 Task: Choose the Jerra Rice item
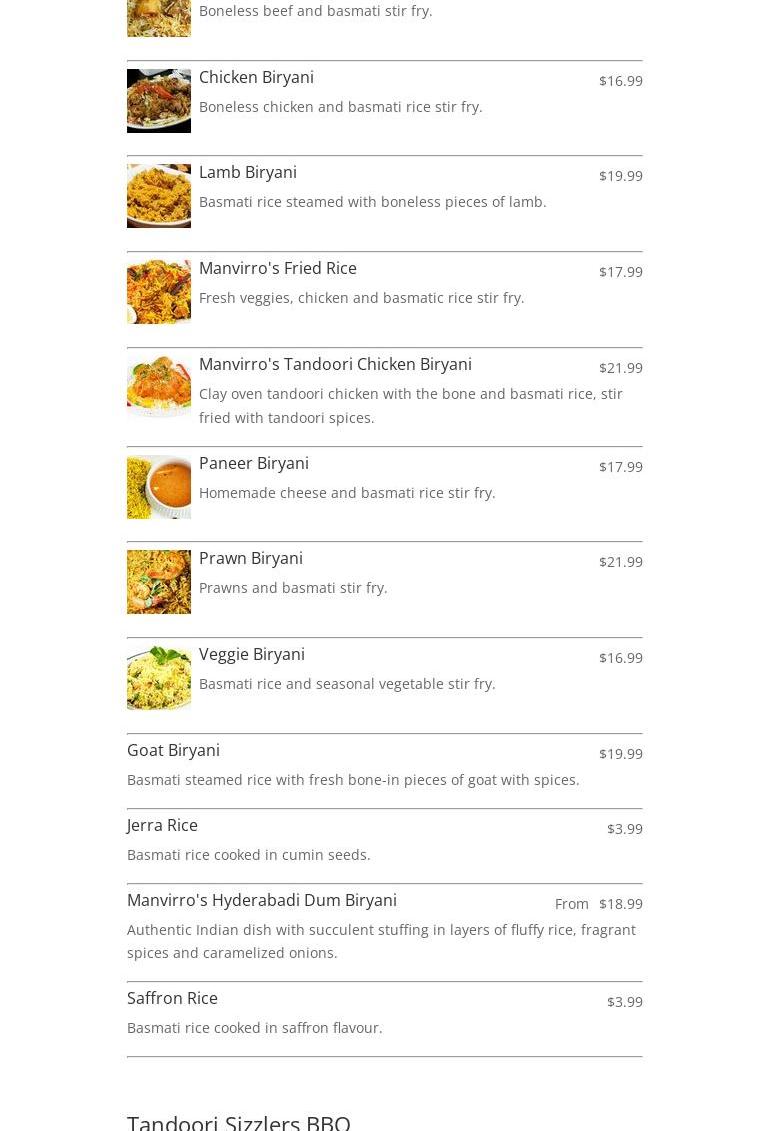tap(163, 826)
